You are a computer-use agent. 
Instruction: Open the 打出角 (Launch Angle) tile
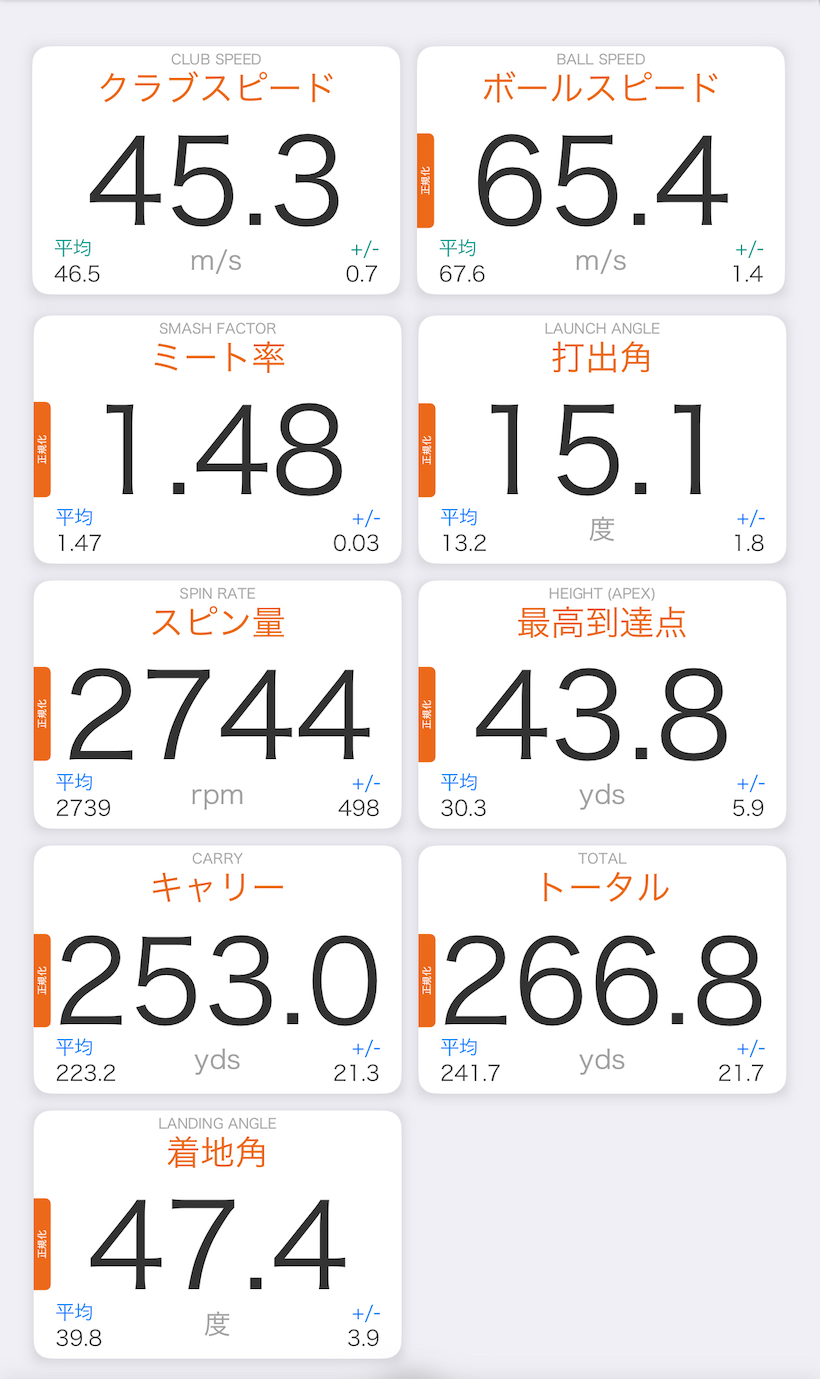point(601,440)
